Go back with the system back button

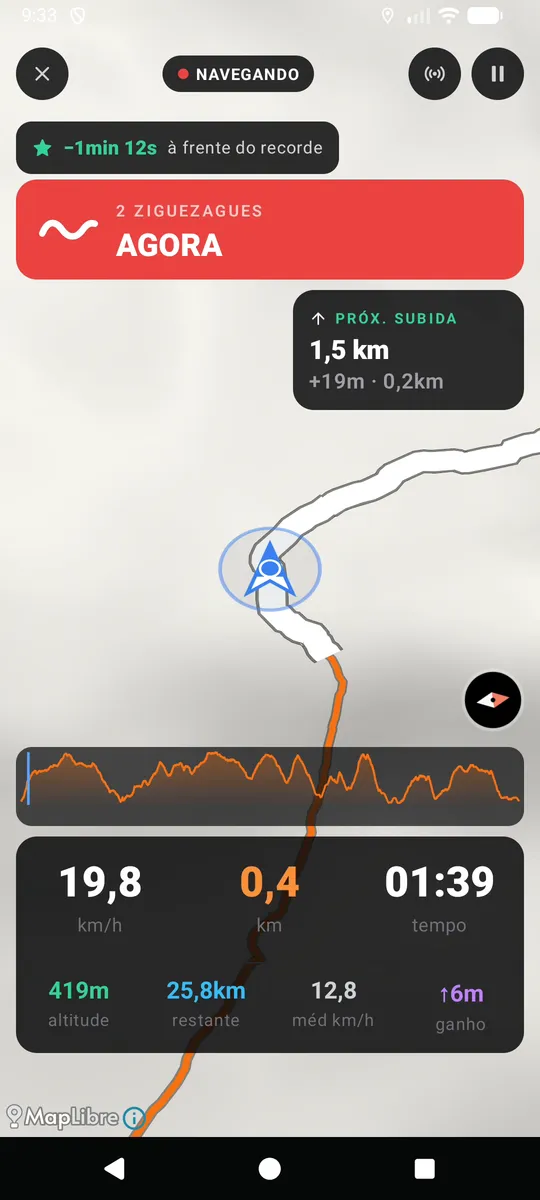(115, 1168)
